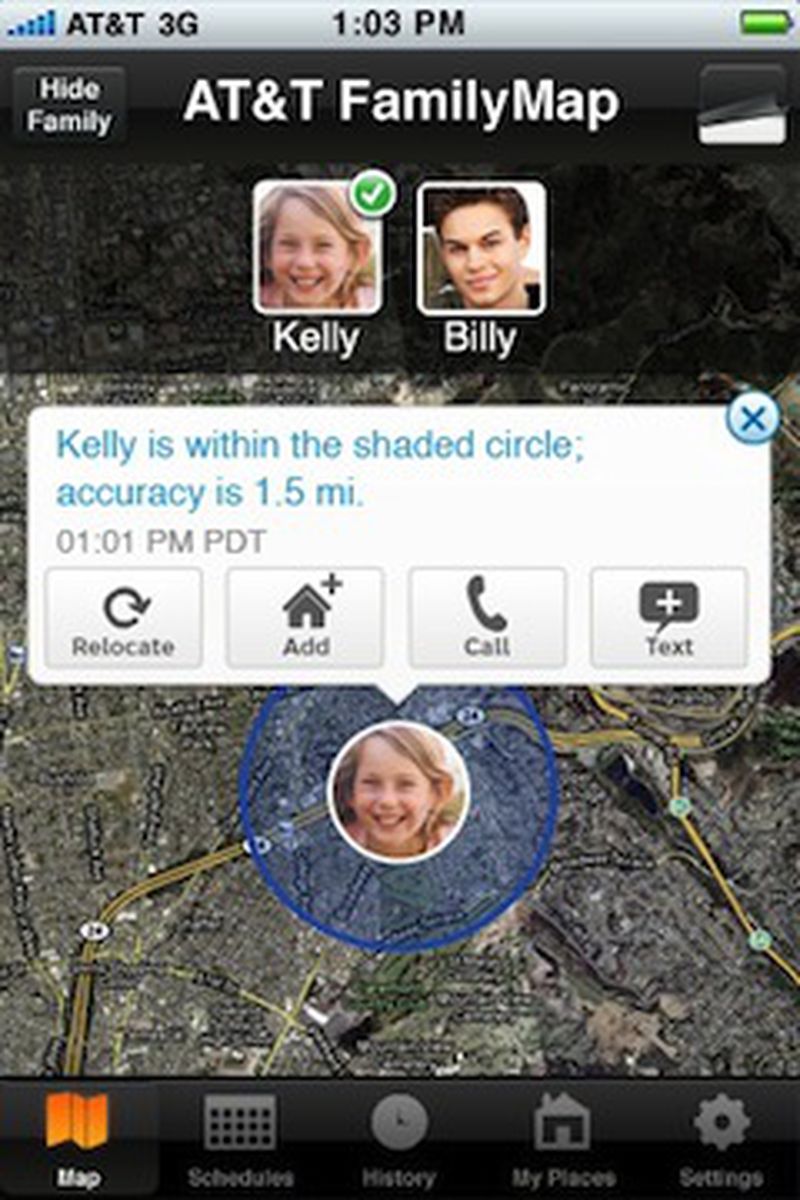The image size is (800, 1200).
Task: Switch to the Schedules tab
Action: [240, 1140]
